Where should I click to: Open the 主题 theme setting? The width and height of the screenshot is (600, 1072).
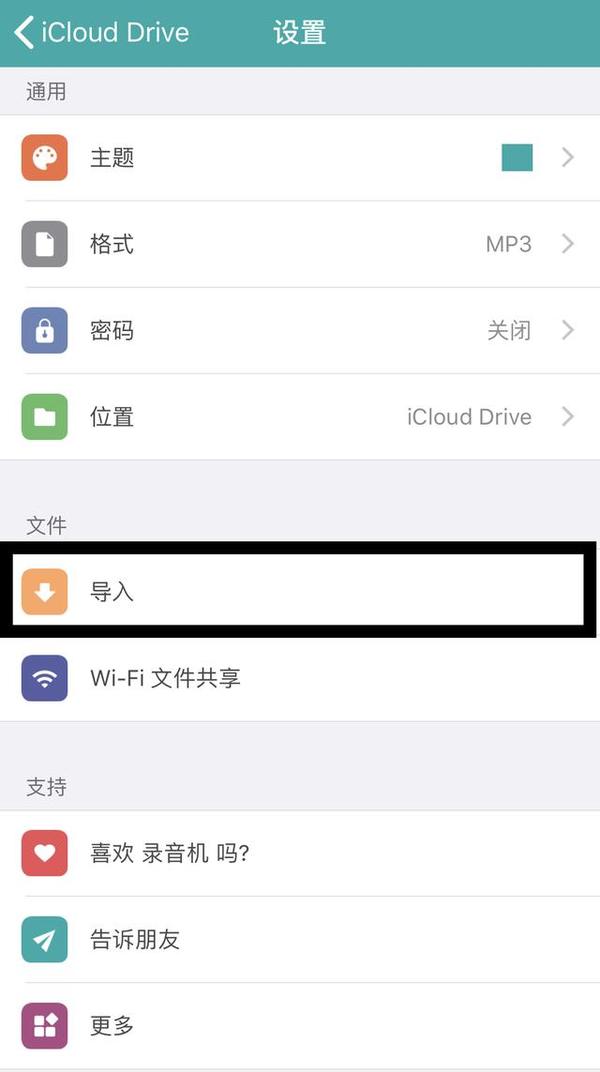click(x=300, y=158)
